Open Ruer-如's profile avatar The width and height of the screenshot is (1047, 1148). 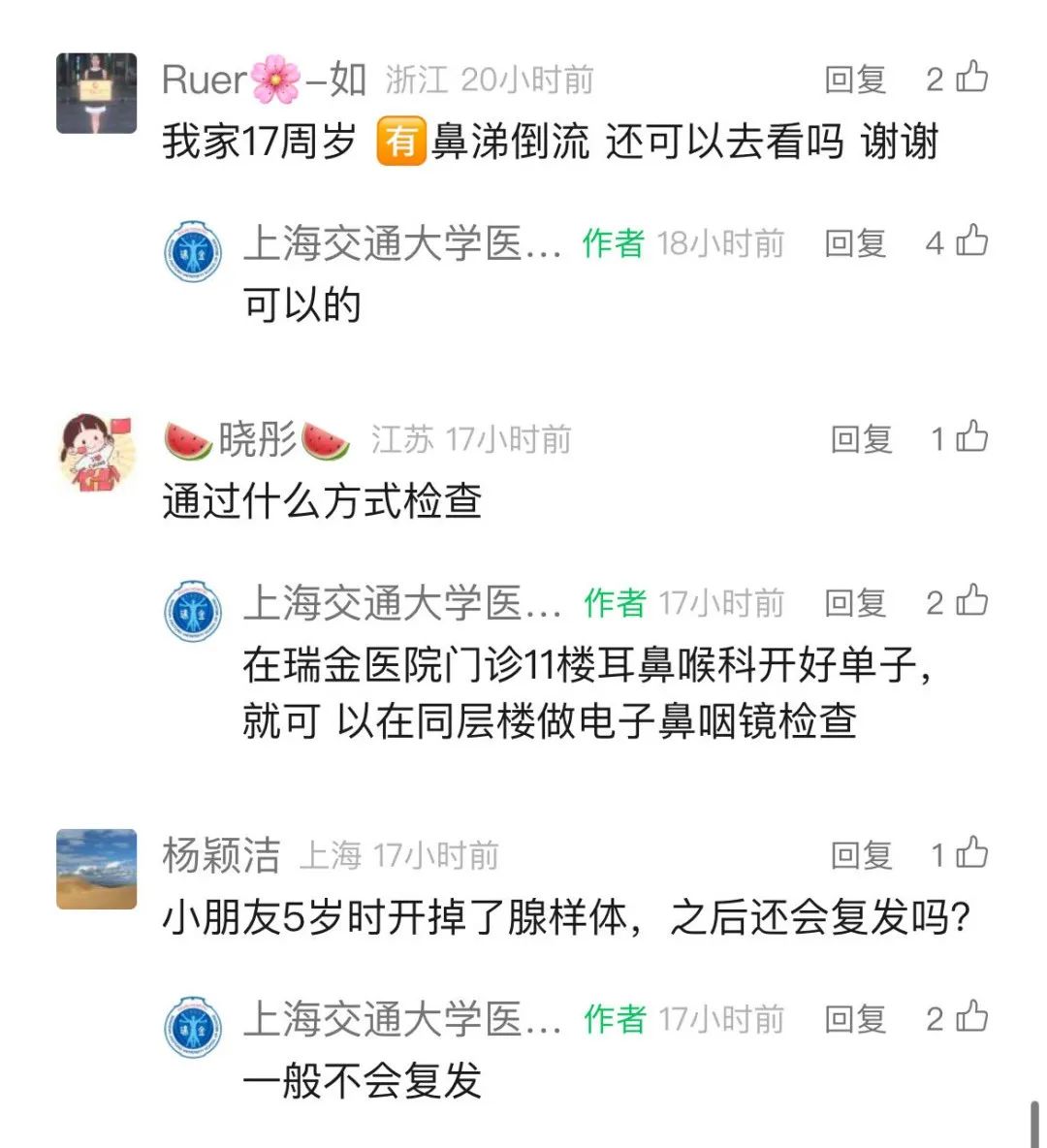pyautogui.click(x=96, y=93)
